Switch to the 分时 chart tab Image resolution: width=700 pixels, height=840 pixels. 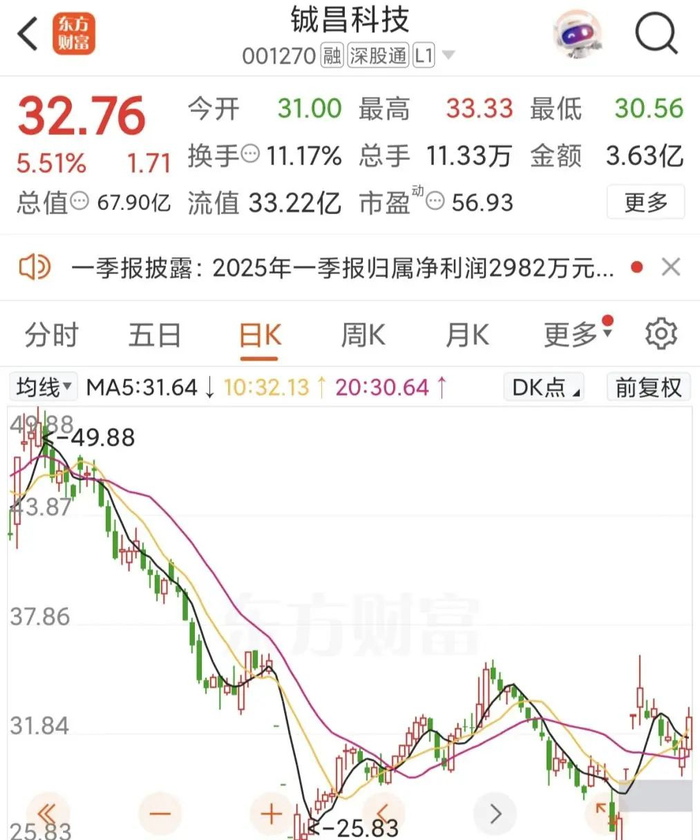point(51,335)
